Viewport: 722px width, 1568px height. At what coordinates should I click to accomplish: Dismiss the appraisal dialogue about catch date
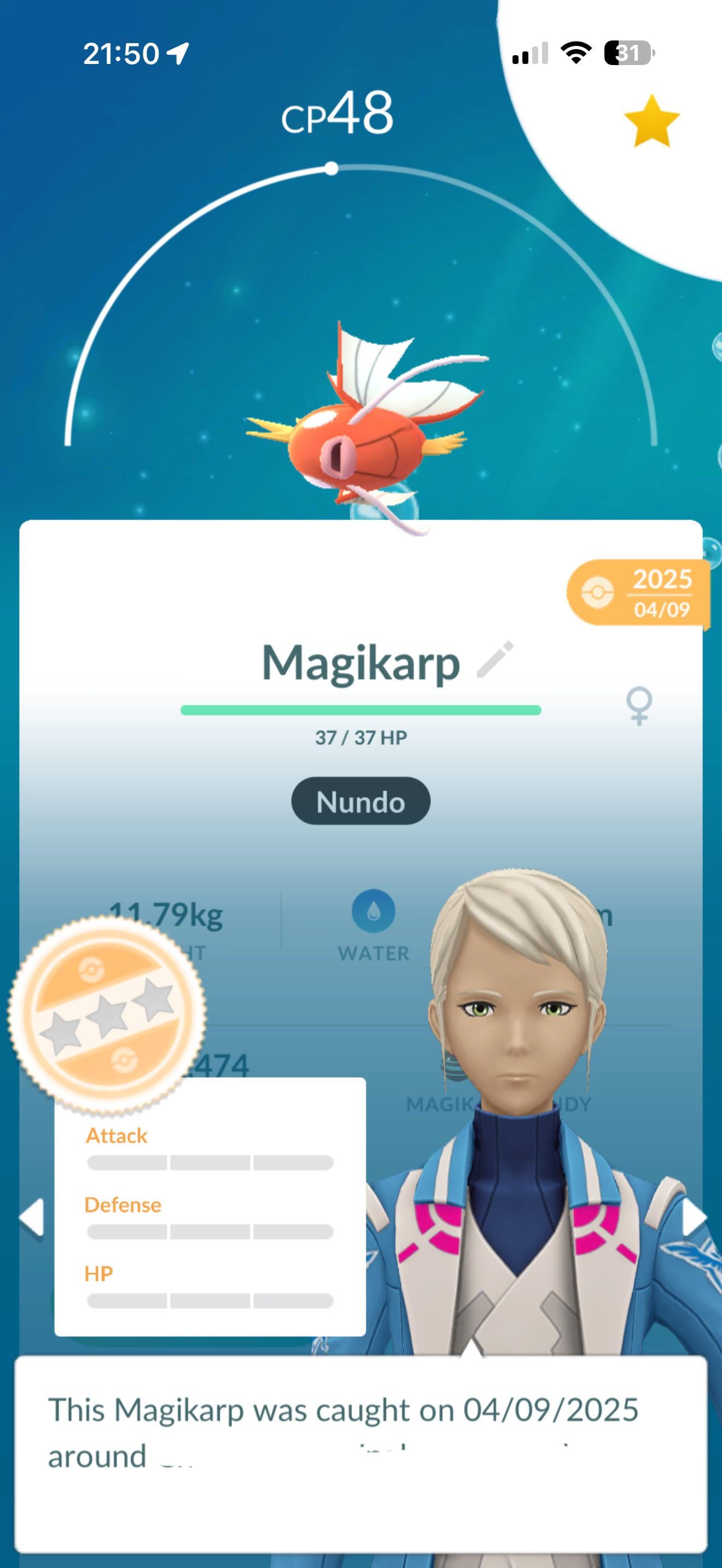tap(360, 1452)
